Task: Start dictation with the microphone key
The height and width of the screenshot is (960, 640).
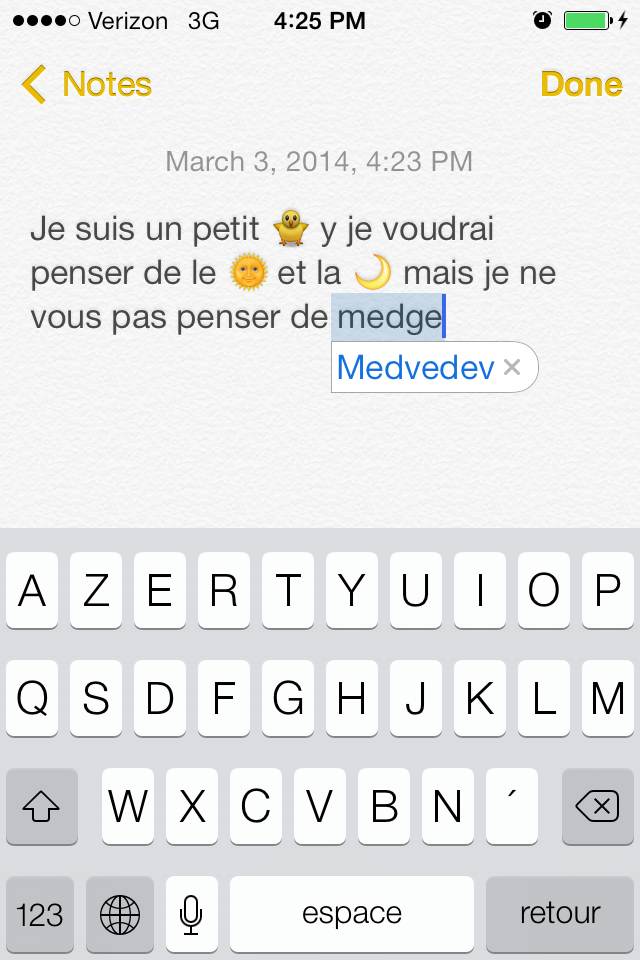Action: (191, 913)
